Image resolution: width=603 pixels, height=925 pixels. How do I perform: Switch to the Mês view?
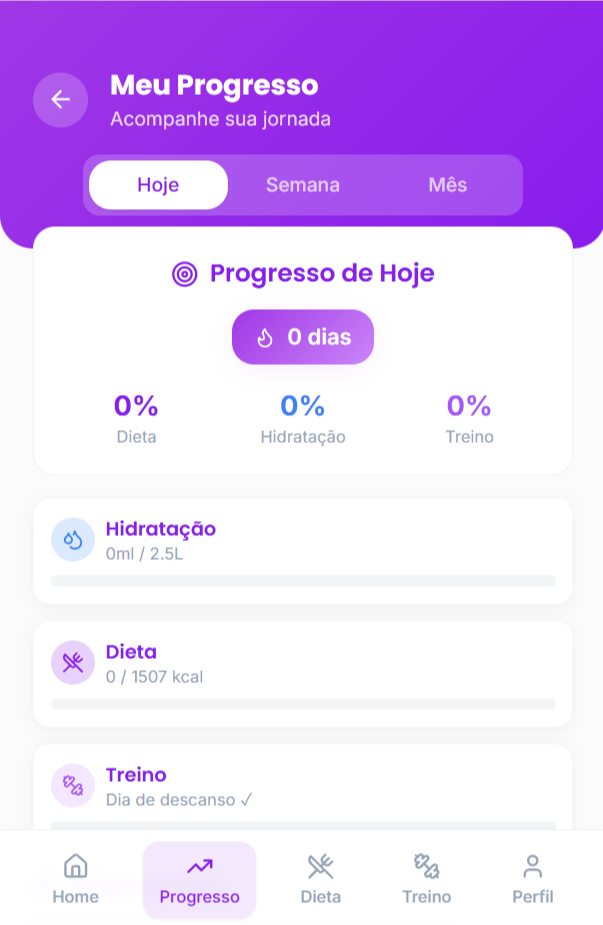point(447,185)
